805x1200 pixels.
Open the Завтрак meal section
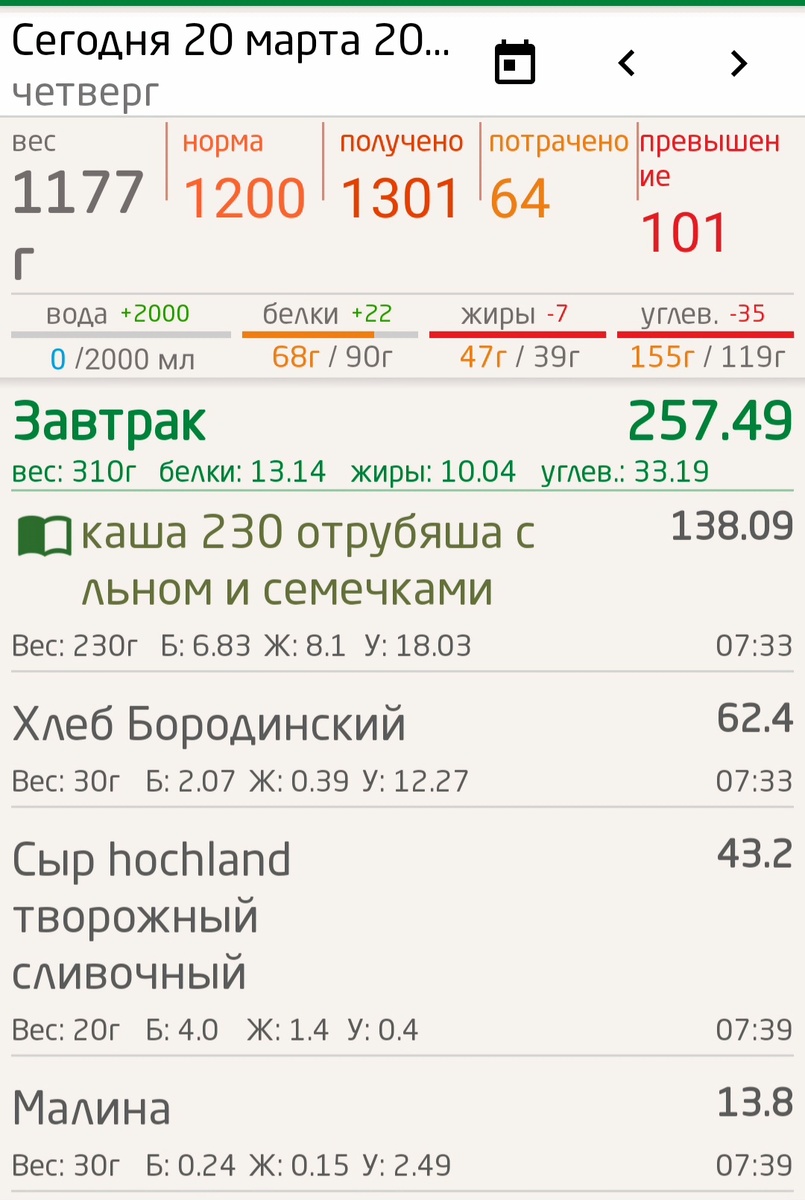coord(402,438)
